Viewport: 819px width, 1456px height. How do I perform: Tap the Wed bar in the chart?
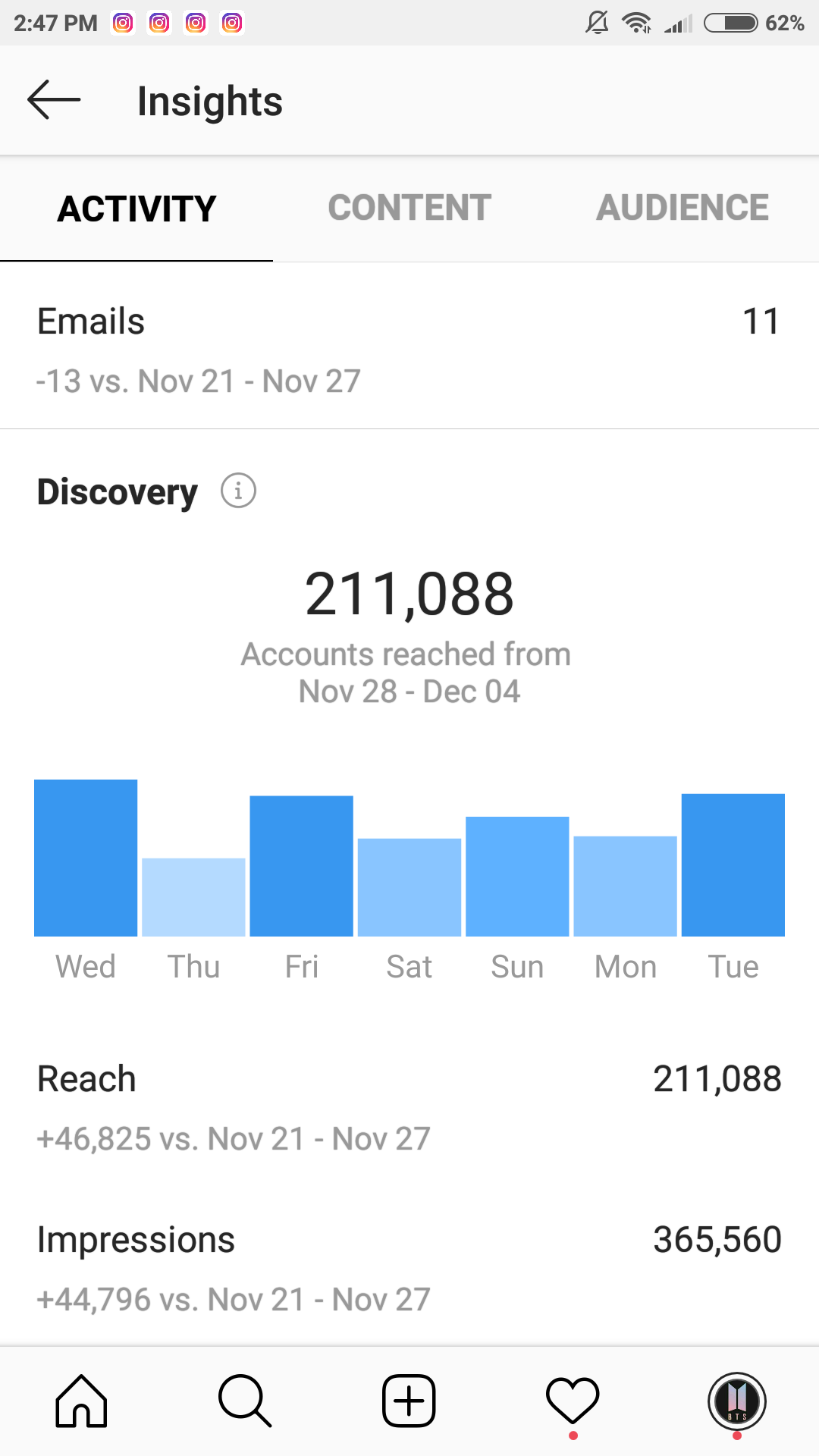(86, 858)
